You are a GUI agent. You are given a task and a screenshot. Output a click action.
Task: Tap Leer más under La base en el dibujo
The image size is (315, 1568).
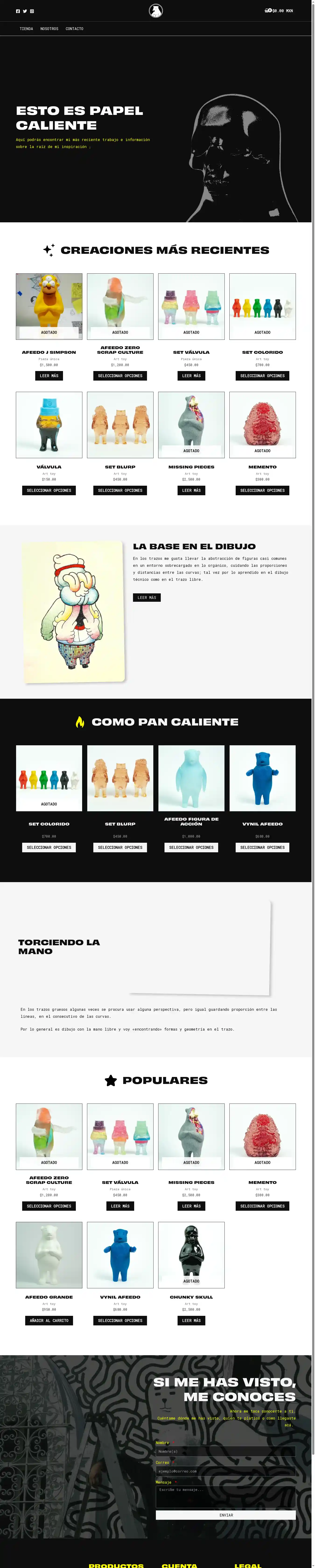(146, 597)
